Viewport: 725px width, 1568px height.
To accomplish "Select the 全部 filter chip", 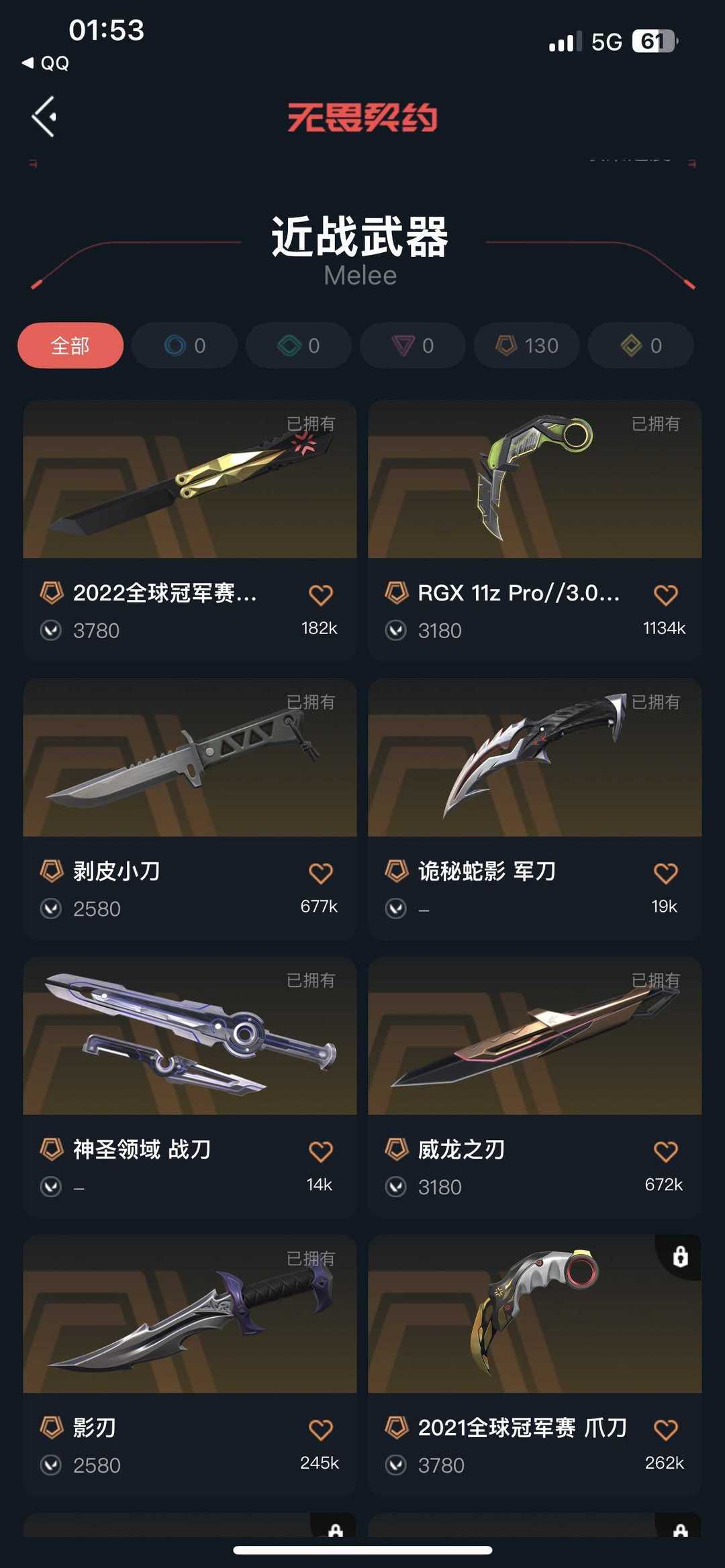I will point(70,346).
